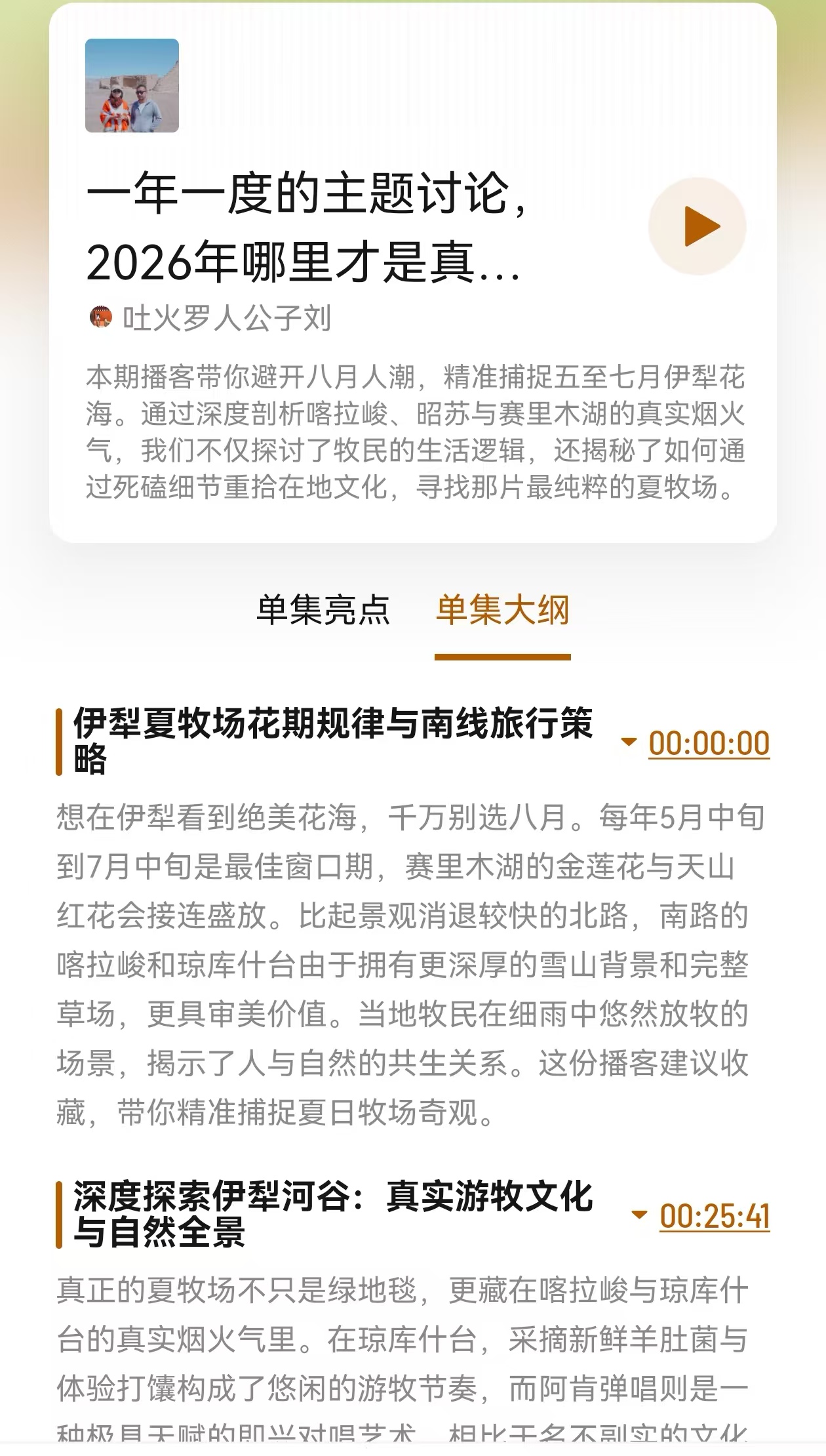The image size is (826, 1456).
Task: Jump to timestamp 00:00:00
Action: pos(709,744)
